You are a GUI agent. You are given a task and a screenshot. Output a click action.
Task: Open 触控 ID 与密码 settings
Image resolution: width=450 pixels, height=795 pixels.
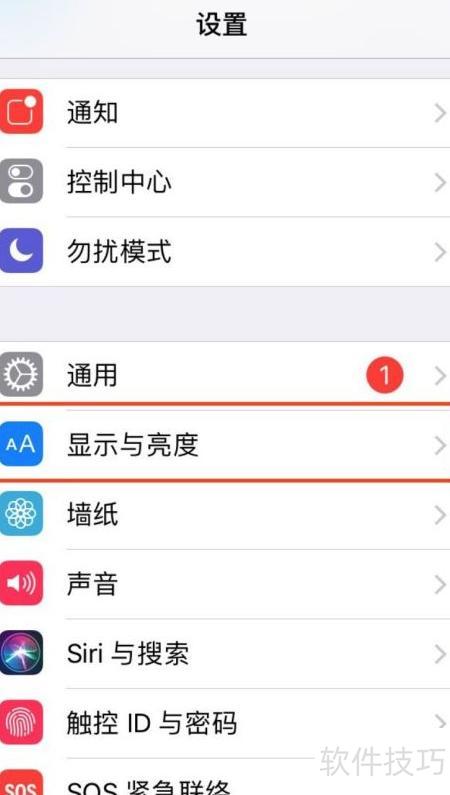click(225, 722)
